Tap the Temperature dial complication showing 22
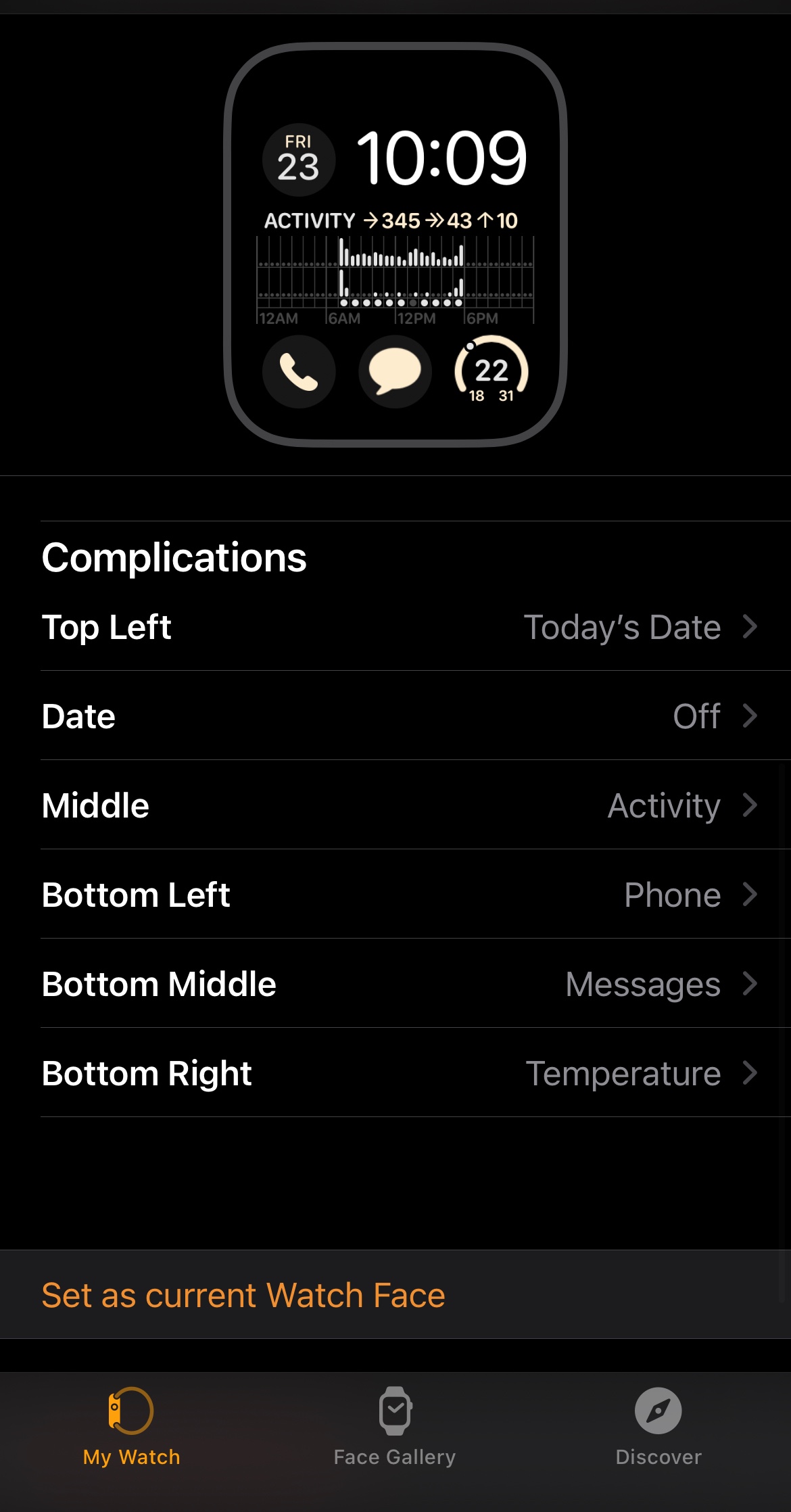Viewport: 791px width, 1512px height. point(492,371)
